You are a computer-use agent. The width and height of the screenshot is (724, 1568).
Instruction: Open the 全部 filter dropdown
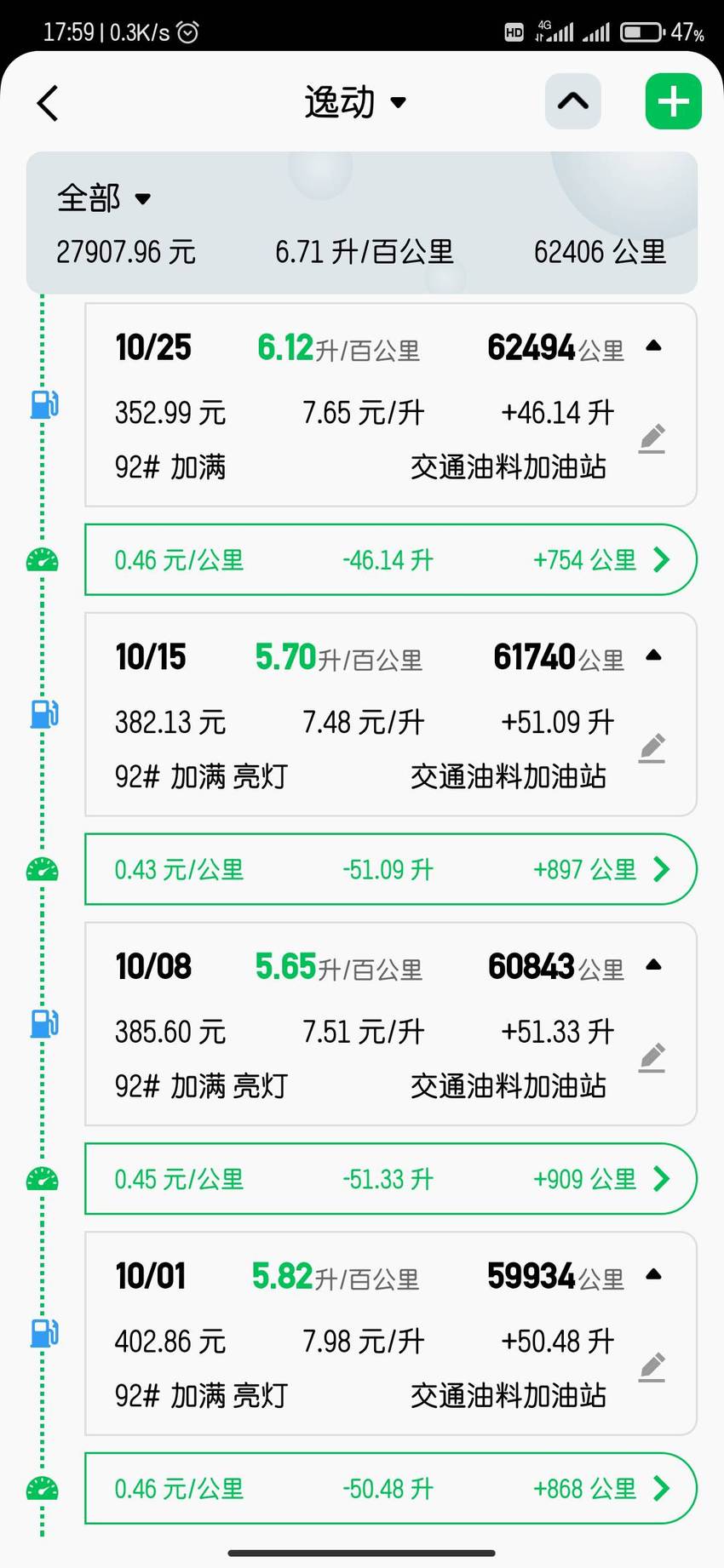click(104, 198)
